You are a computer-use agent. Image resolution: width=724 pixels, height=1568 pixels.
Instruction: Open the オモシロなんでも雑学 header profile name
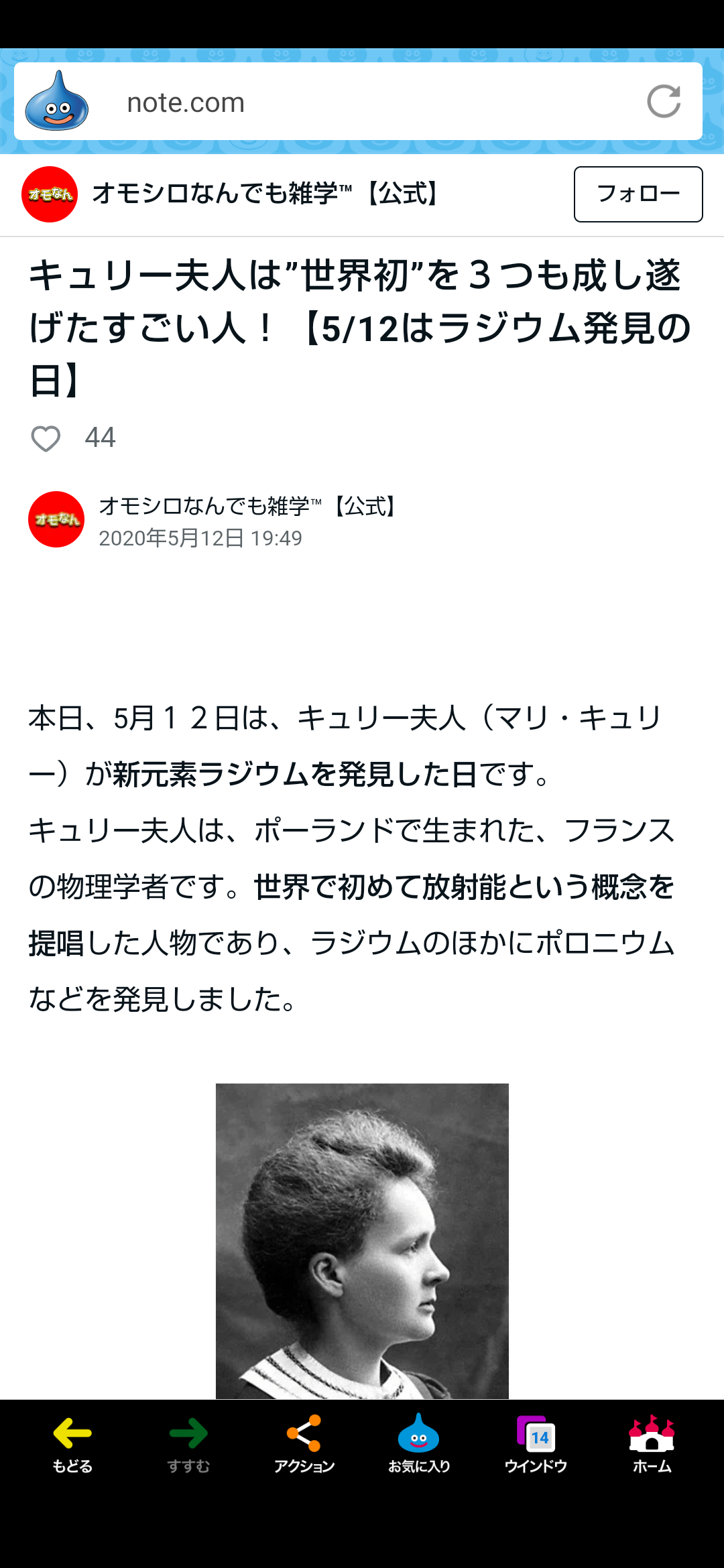click(265, 194)
